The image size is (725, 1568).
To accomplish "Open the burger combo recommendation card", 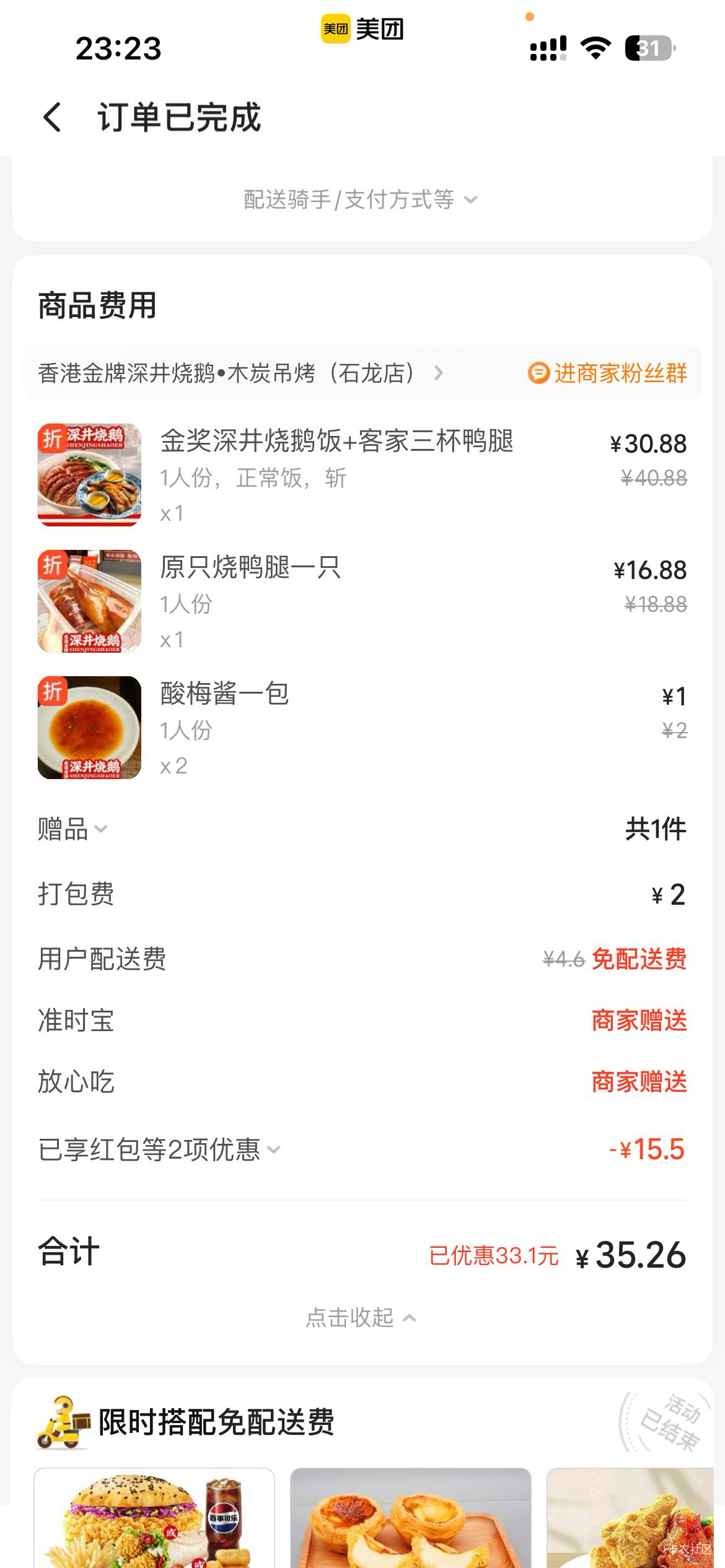I will (x=154, y=1517).
